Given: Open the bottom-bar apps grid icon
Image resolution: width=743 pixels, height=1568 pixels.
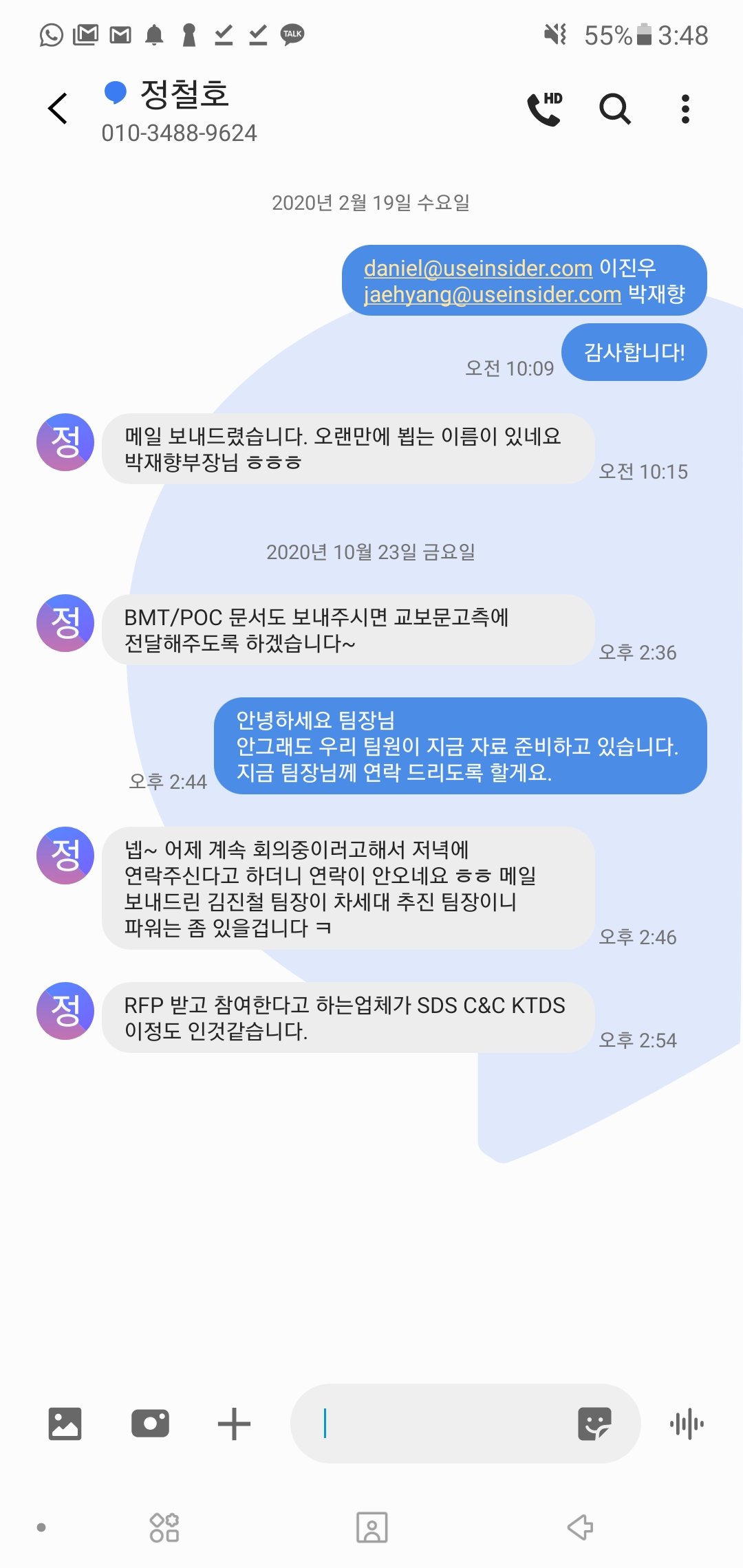Looking at the screenshot, I should tap(164, 1527).
